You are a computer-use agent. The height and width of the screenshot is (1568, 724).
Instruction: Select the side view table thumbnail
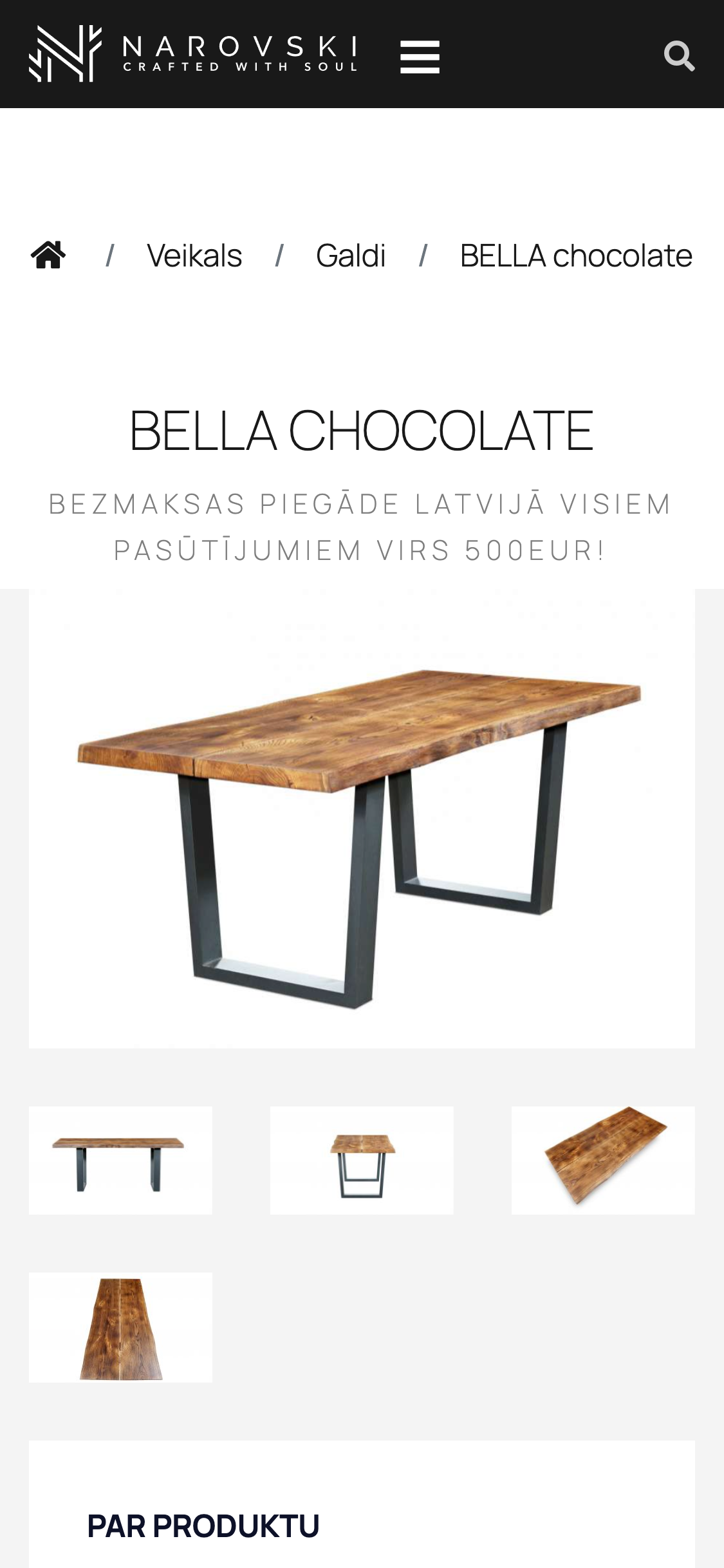click(x=120, y=1160)
